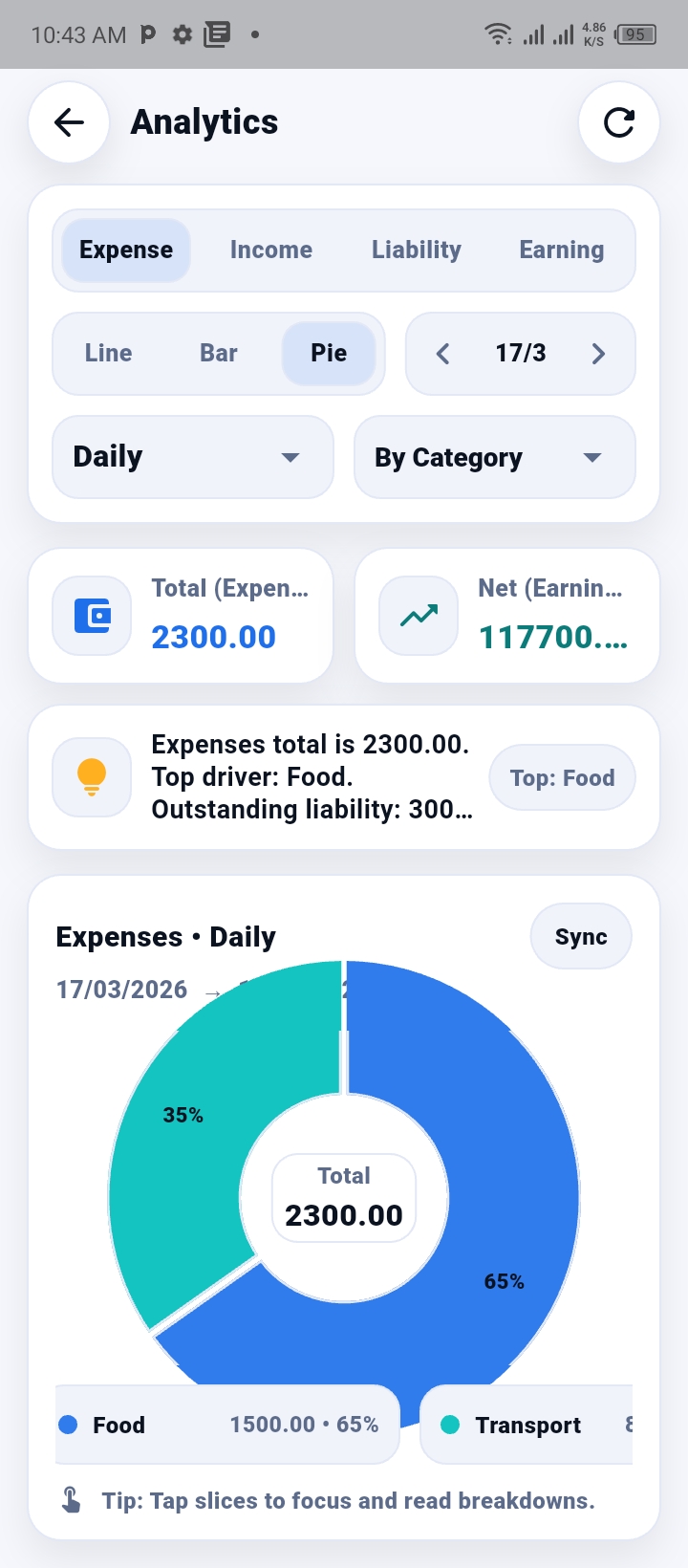Tap the Sync button

point(581,937)
